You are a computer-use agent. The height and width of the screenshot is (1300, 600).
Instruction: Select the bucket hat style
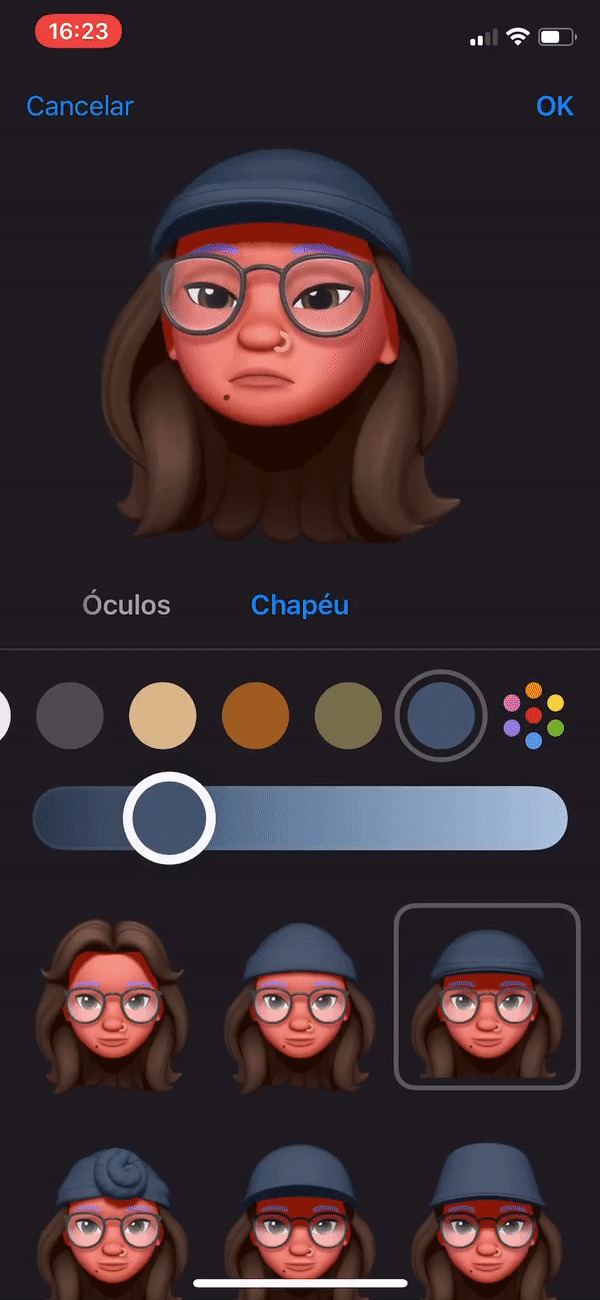(487, 1216)
